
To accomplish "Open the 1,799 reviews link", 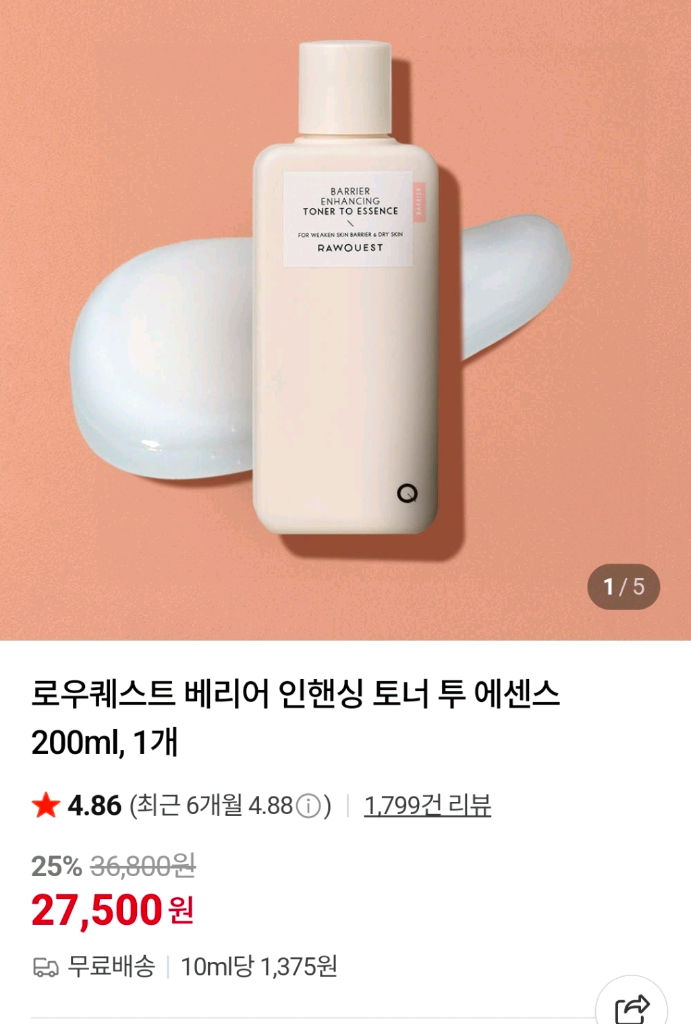I will [x=427, y=805].
